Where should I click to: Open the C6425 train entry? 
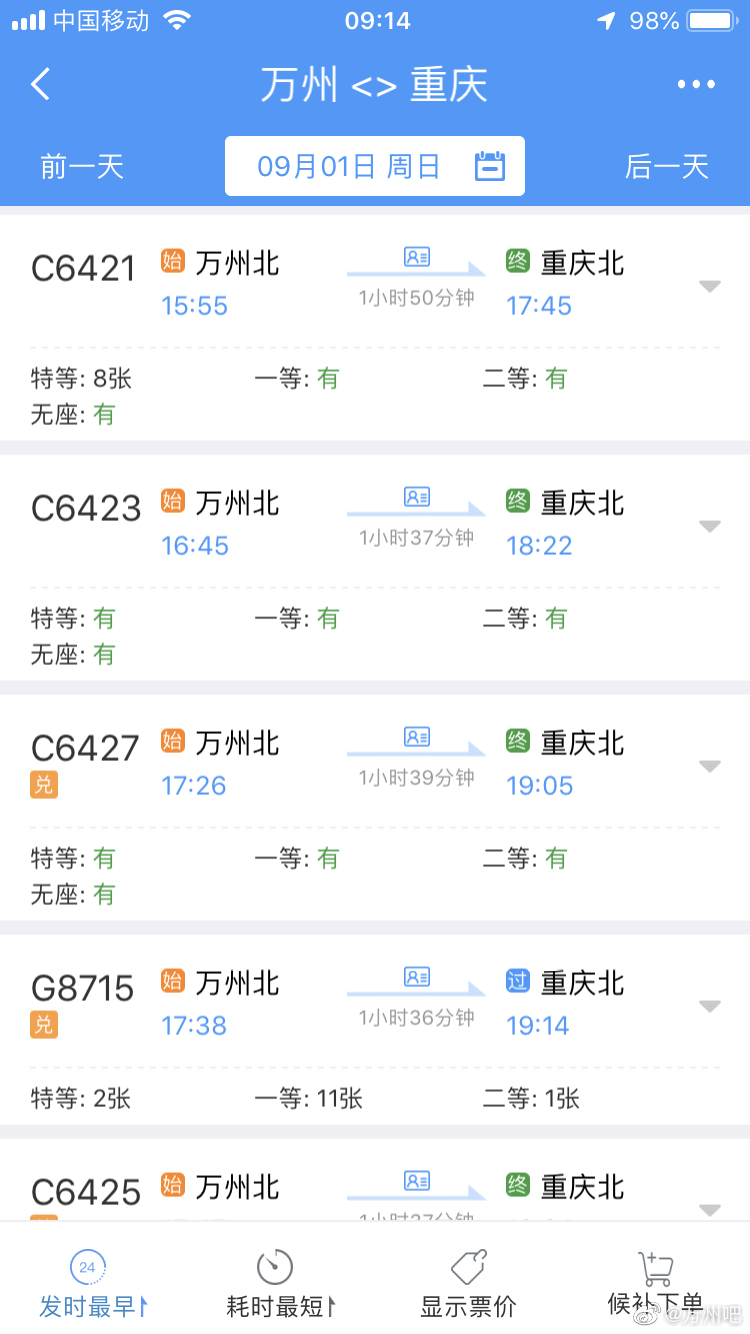tap(375, 1179)
